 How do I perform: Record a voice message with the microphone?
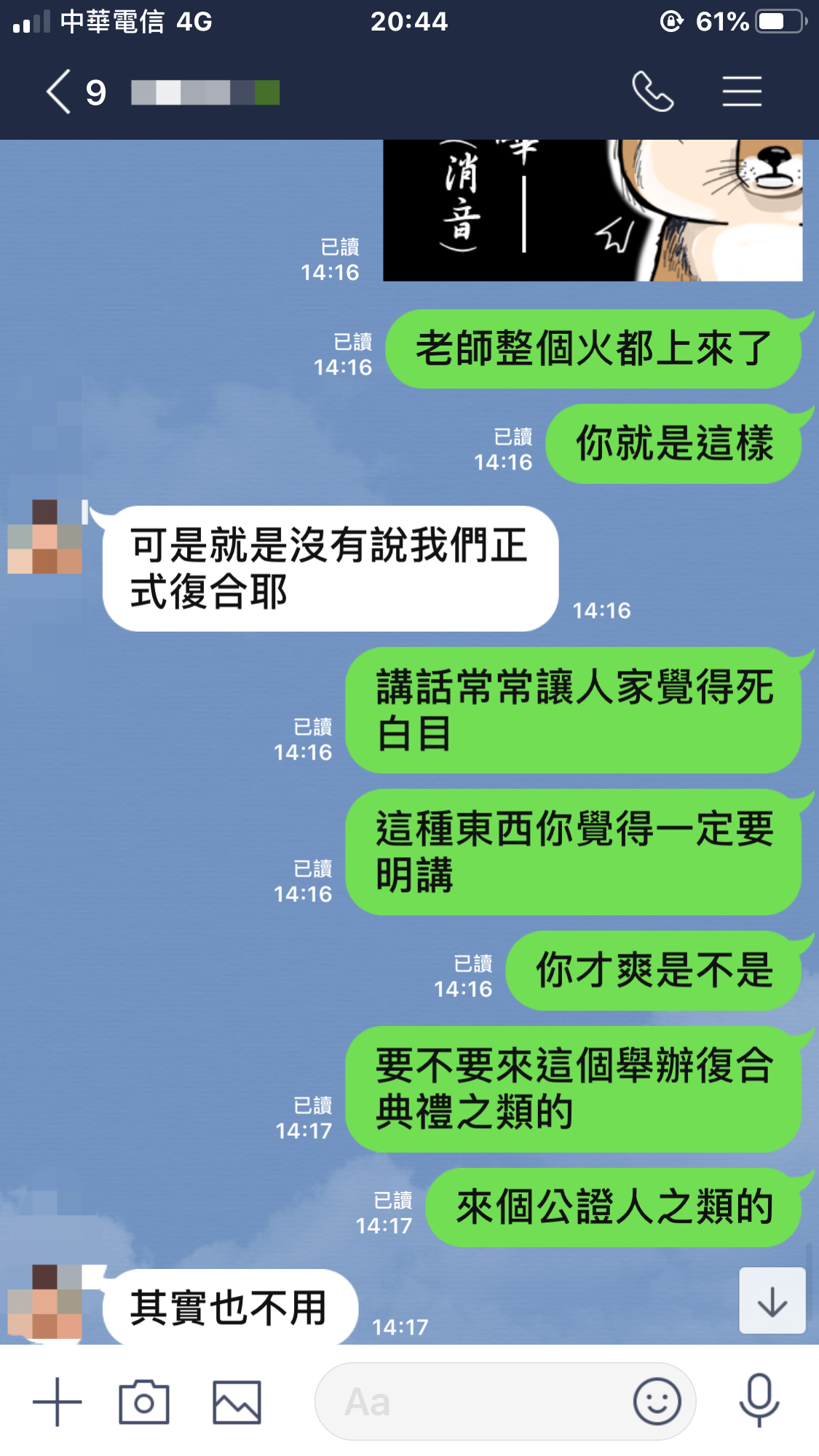coord(759,1401)
